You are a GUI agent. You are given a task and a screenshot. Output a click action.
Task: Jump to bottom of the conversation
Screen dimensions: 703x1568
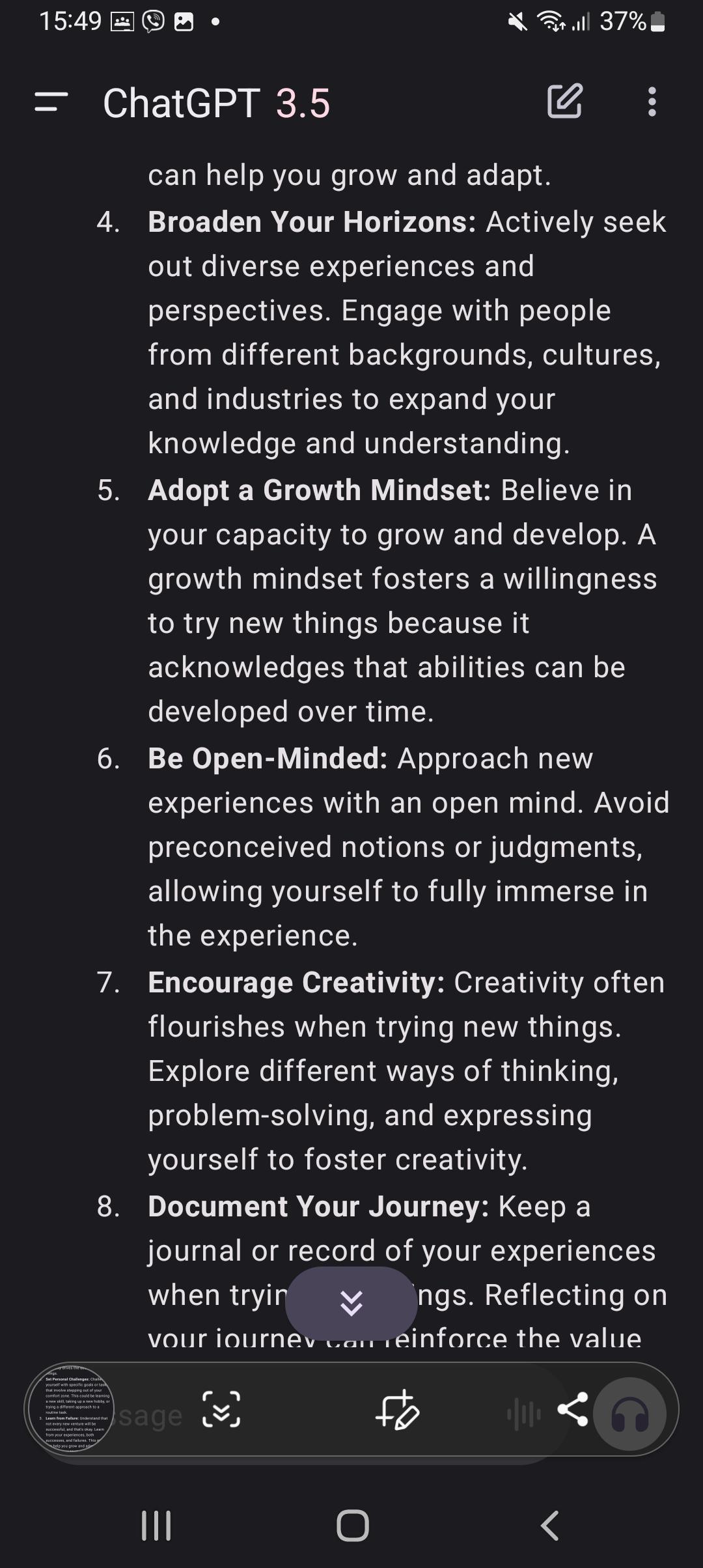coord(351,1304)
